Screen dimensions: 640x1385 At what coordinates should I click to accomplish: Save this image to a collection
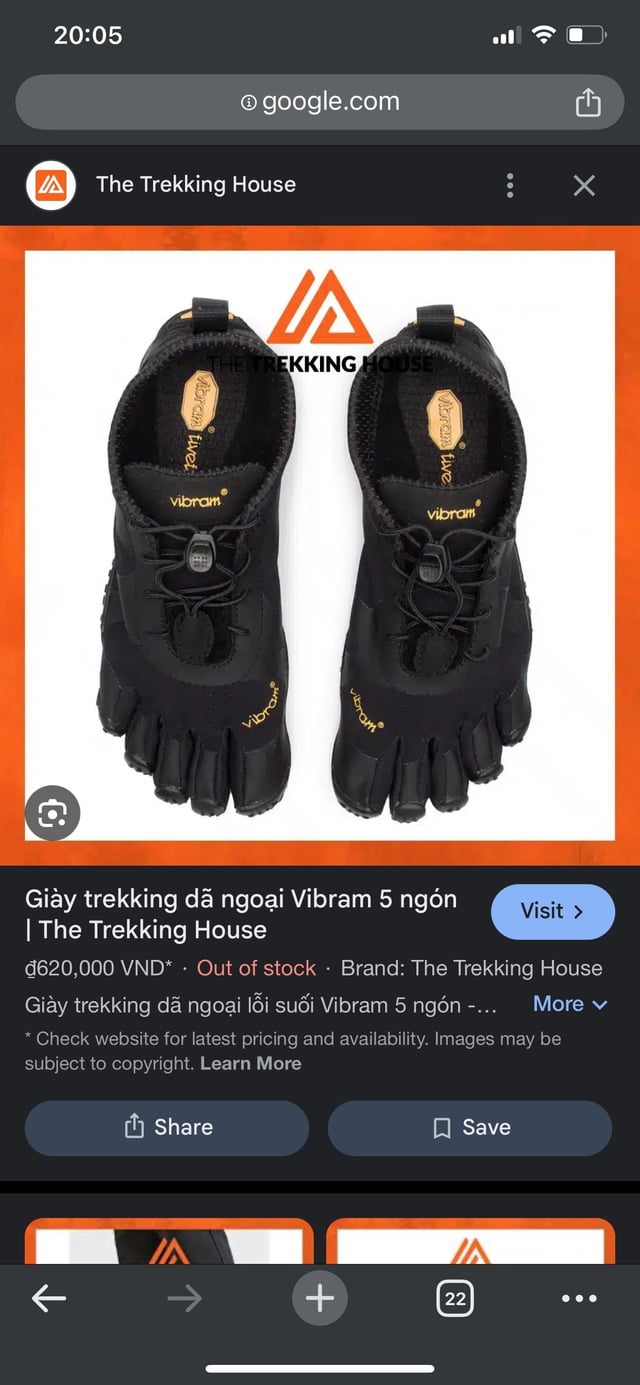[x=470, y=1128]
